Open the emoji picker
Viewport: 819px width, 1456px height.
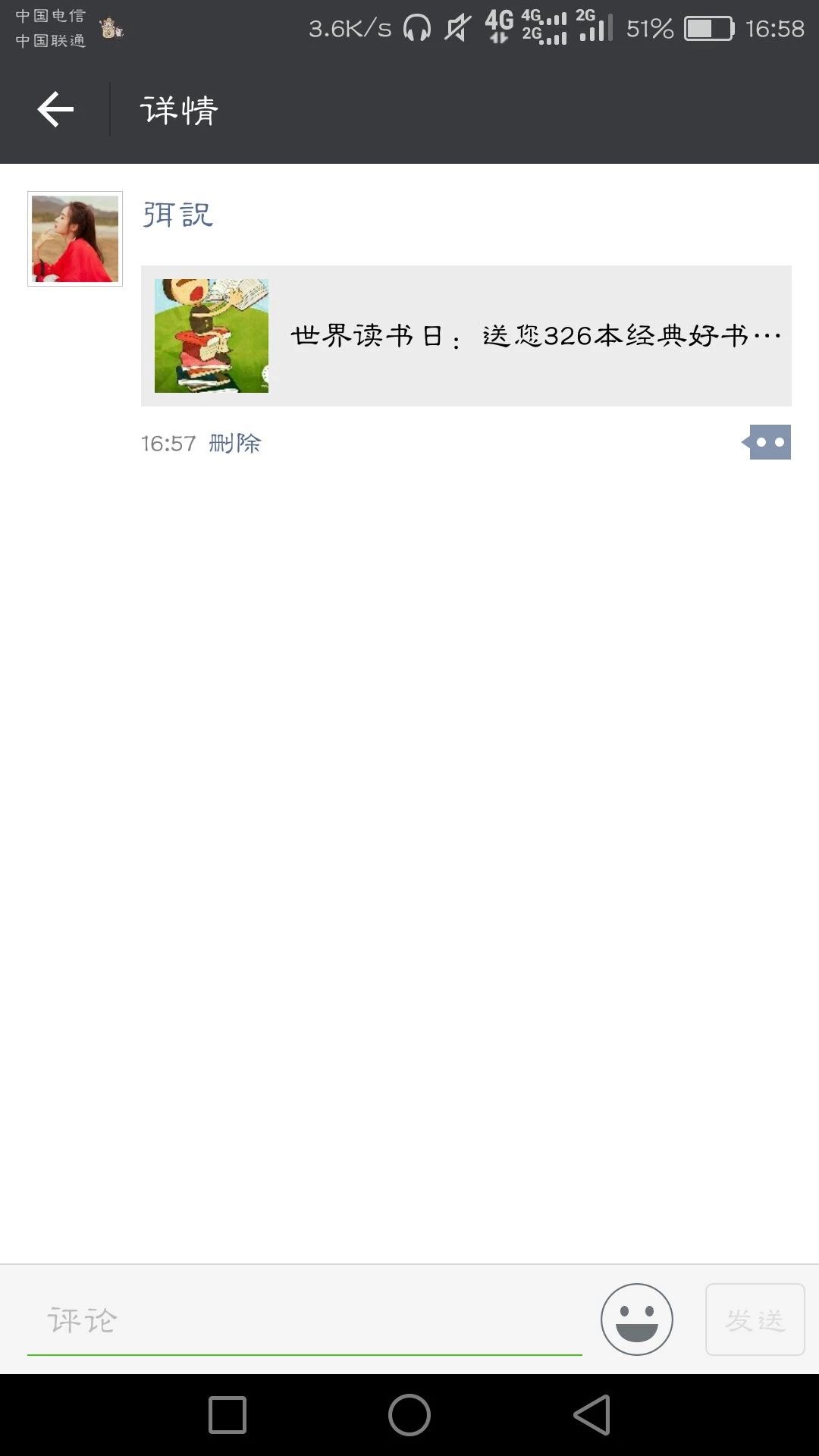tap(636, 1319)
